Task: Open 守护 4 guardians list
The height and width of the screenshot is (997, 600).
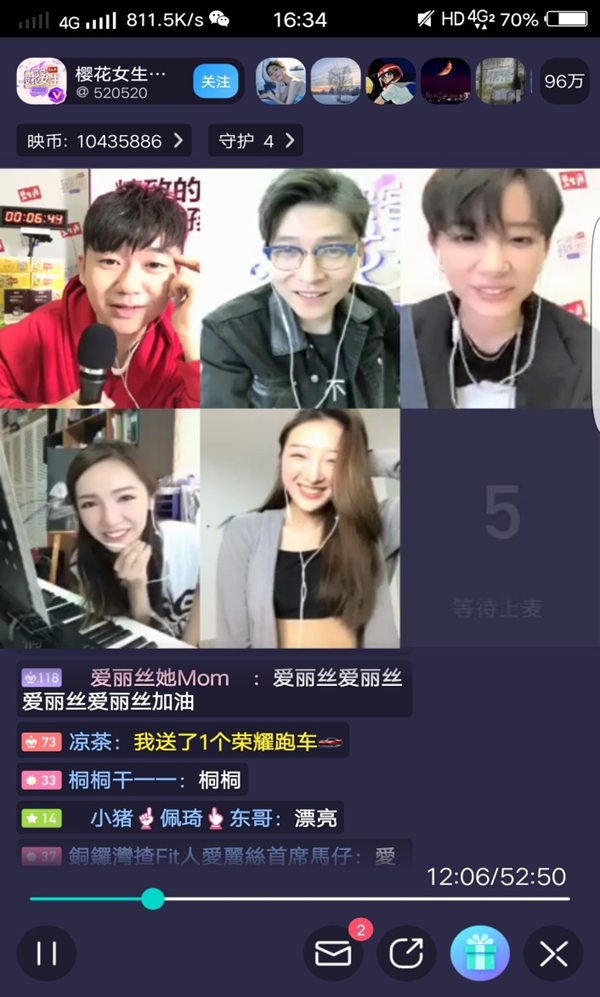Action: [255, 141]
